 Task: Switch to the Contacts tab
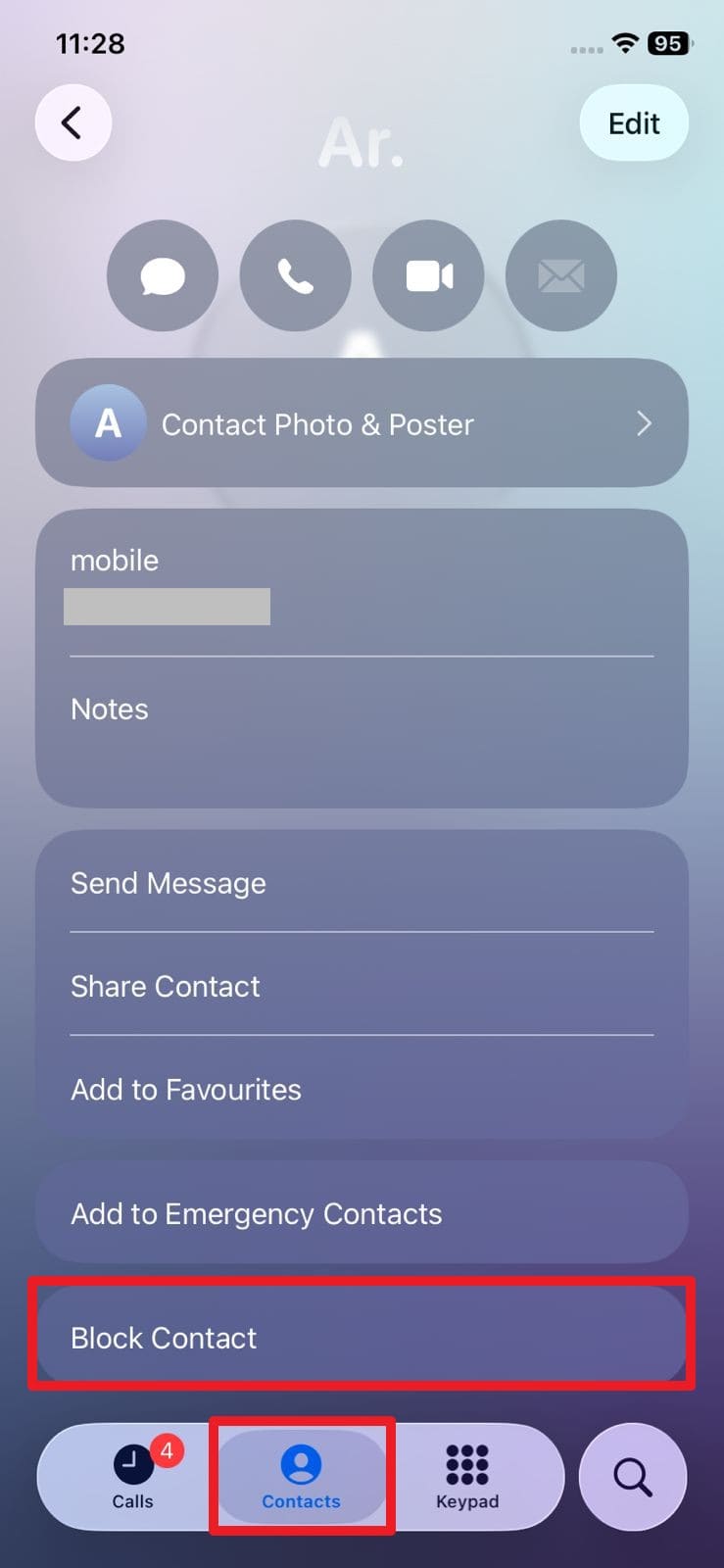301,1477
